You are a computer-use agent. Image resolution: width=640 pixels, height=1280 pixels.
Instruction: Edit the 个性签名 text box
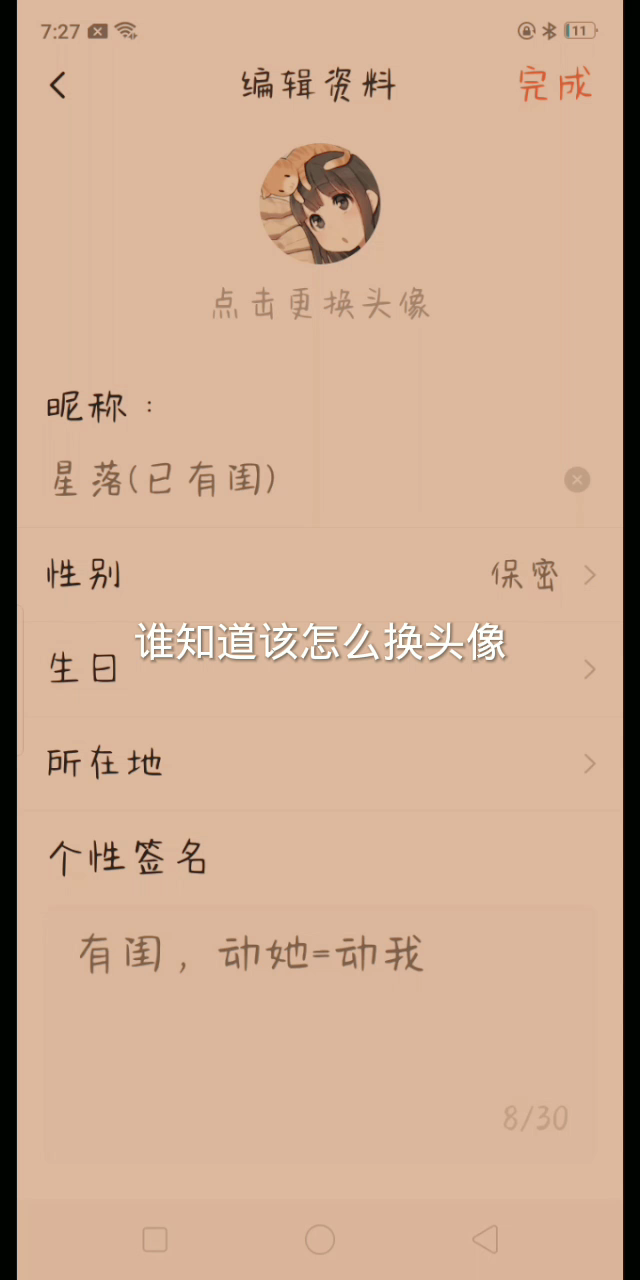[320, 1030]
